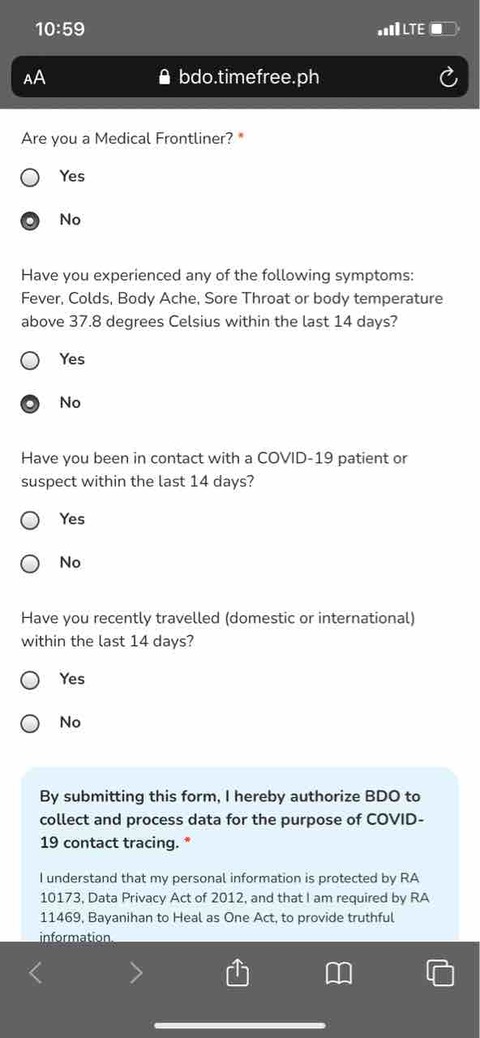Choose No for experienced symptoms question
Viewport: 480px width, 1038px height.
click(30, 404)
